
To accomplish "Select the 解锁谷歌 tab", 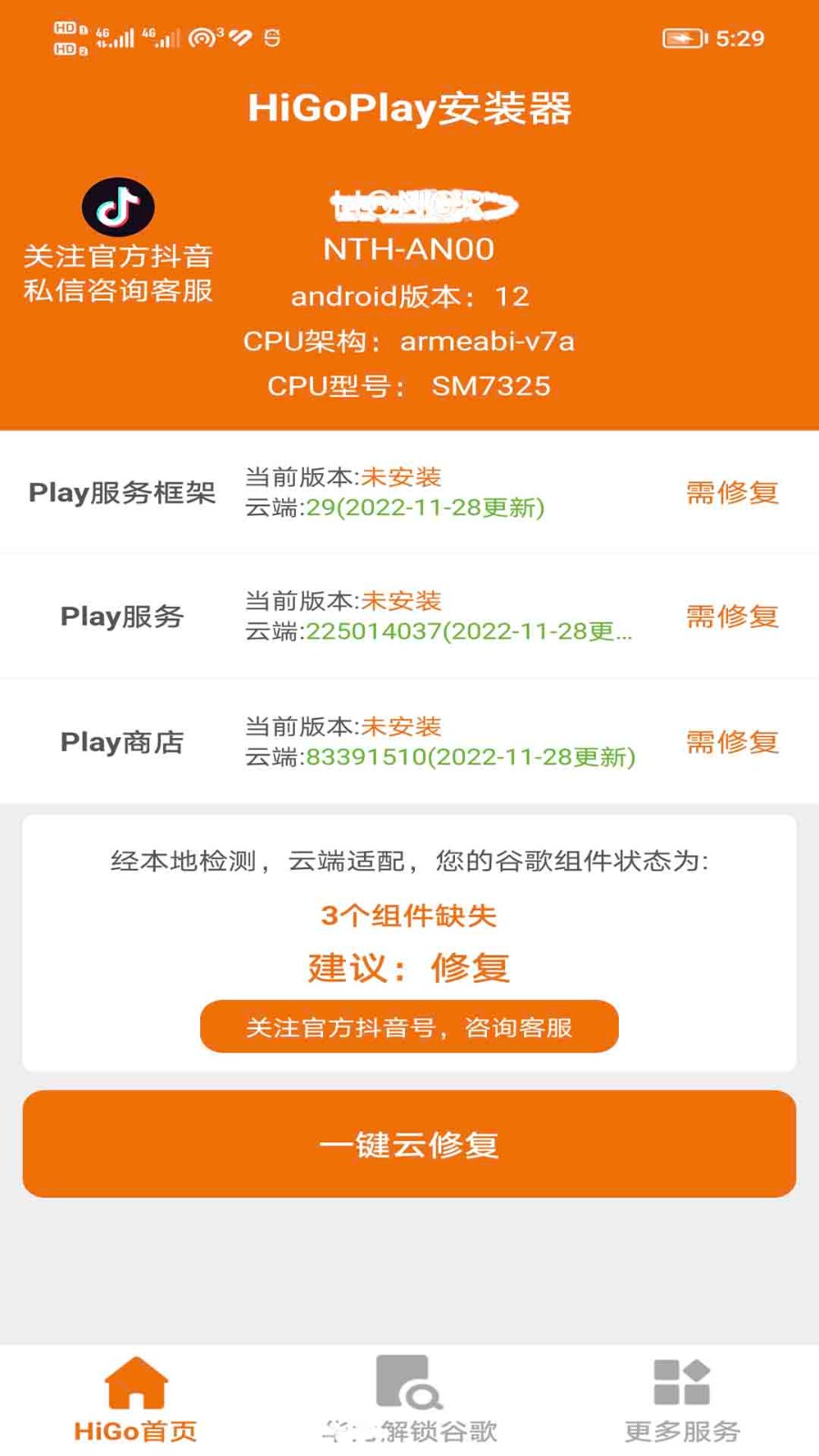I will [409, 1401].
